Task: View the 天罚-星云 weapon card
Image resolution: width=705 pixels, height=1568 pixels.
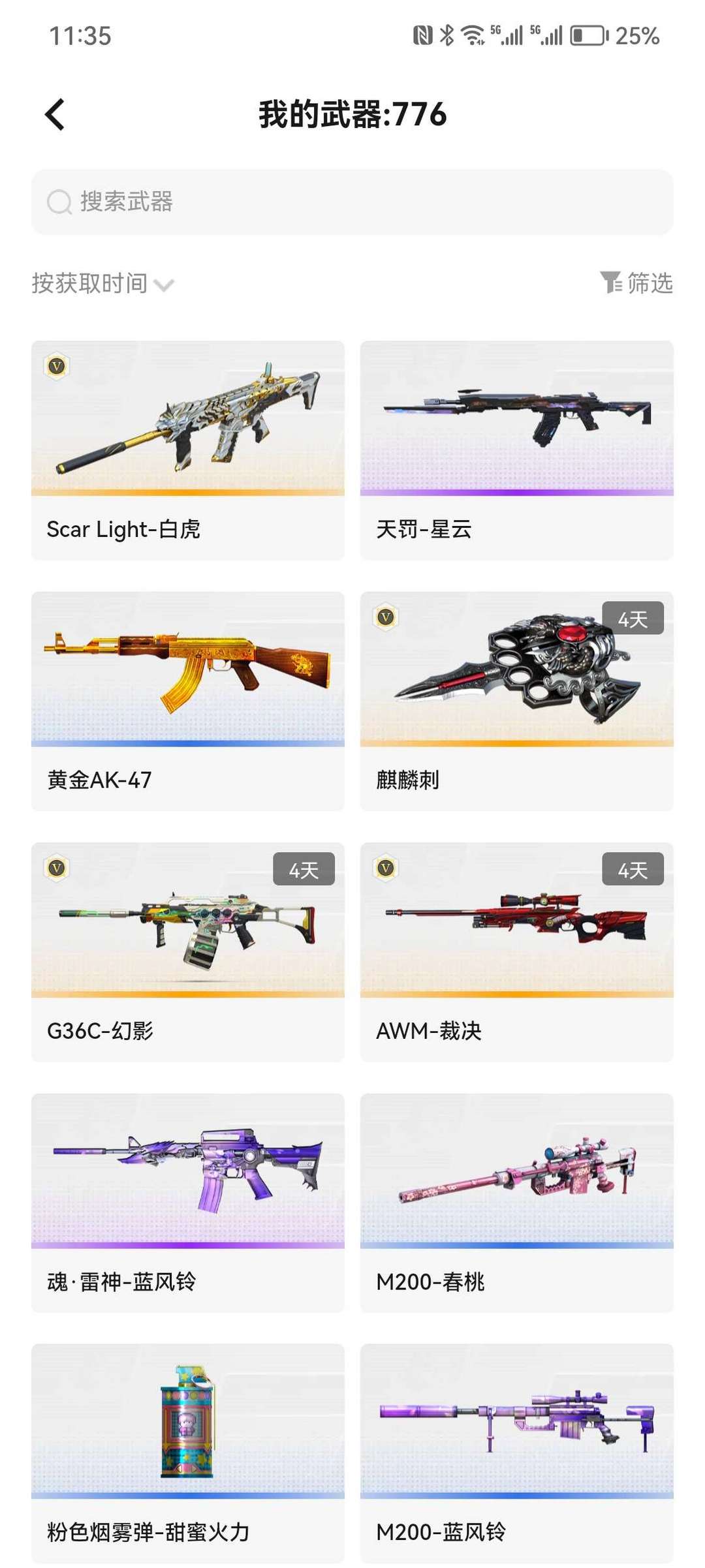Action: pyautogui.click(x=516, y=450)
